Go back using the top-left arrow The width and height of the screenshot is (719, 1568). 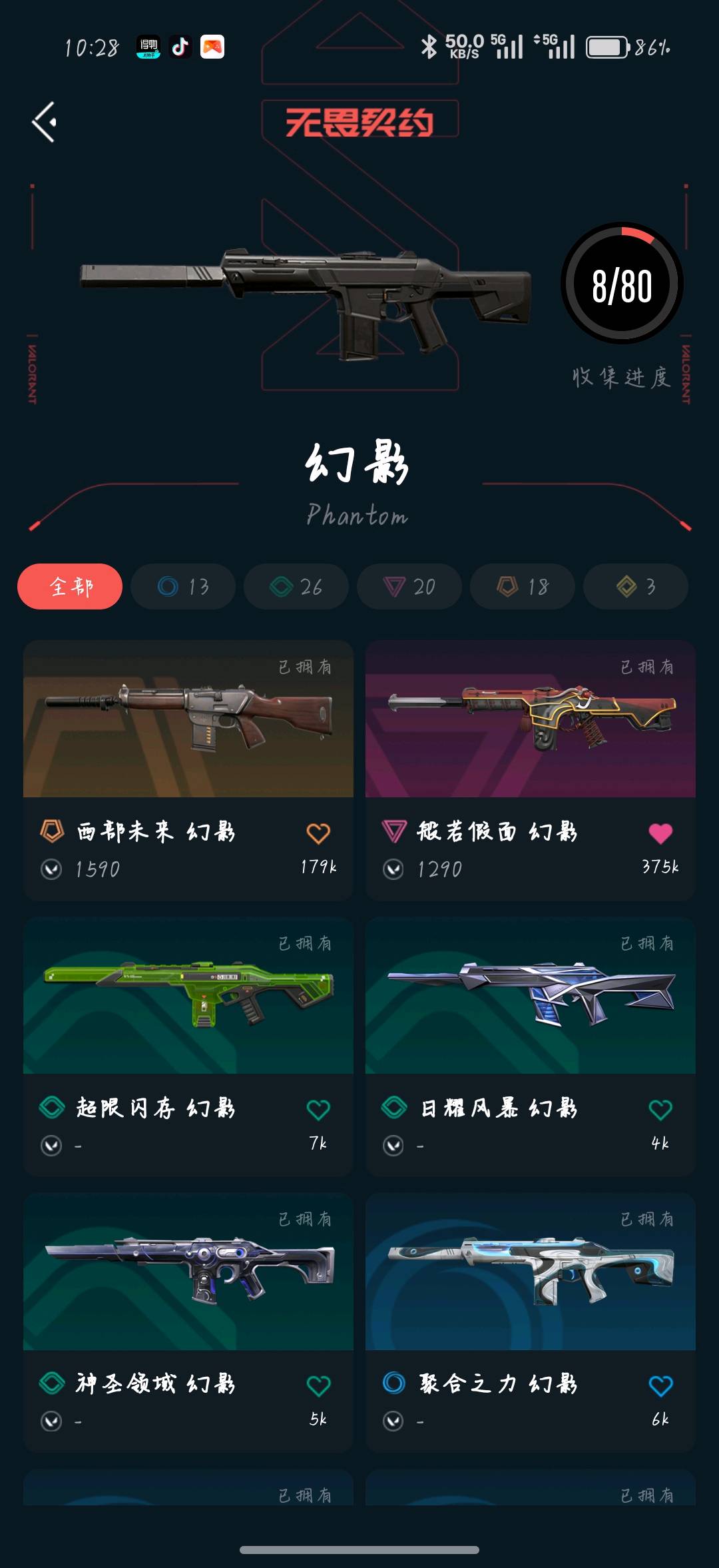[45, 122]
